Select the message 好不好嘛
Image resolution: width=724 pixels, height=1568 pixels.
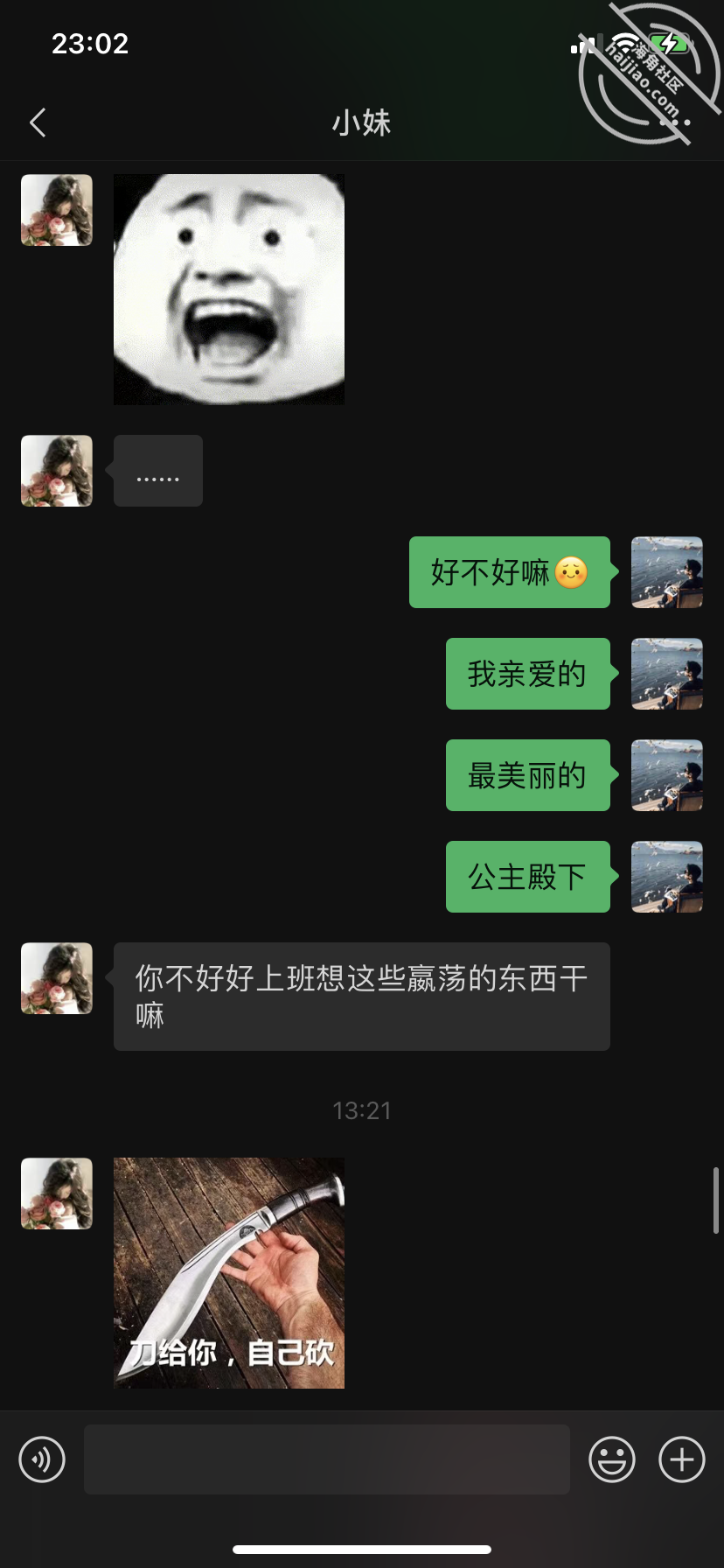[509, 573]
